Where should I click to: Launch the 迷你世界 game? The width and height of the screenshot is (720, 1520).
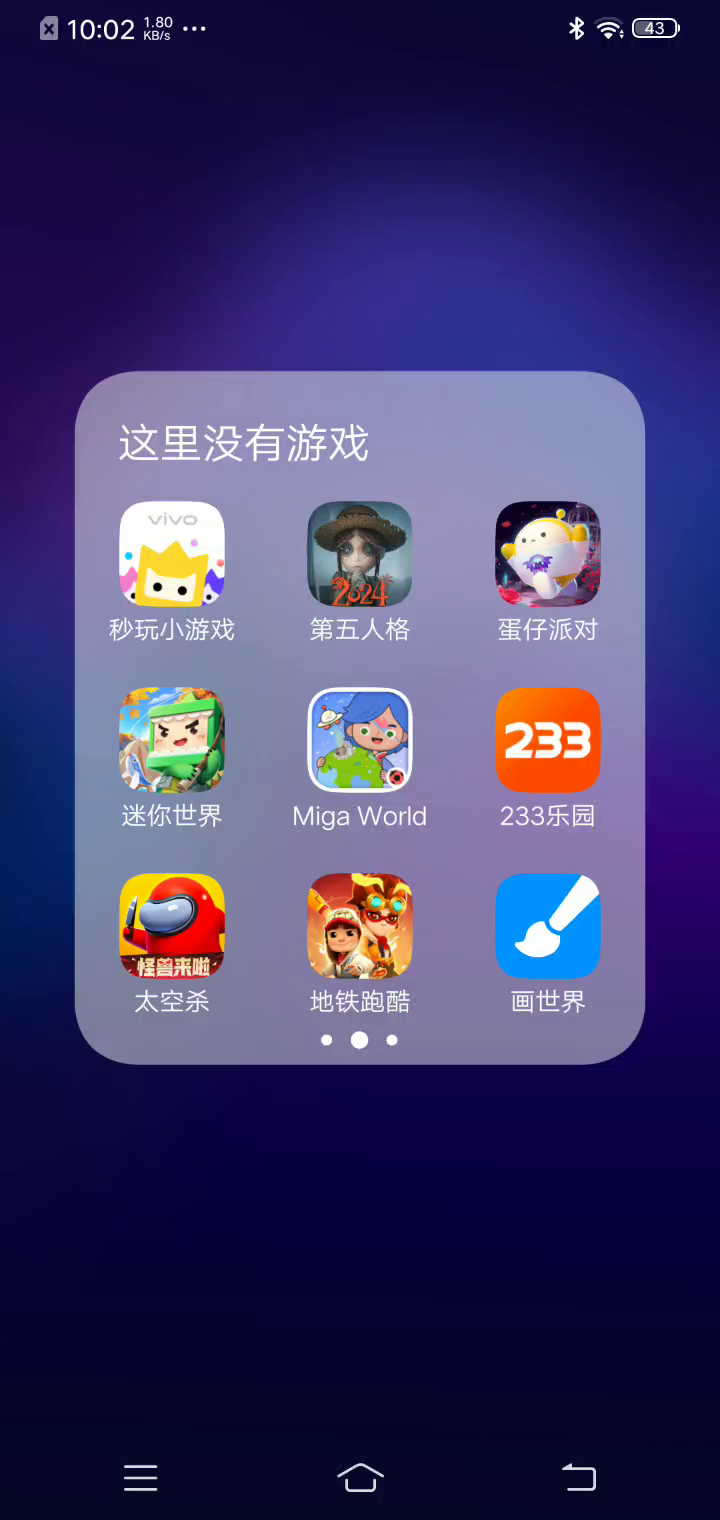click(x=172, y=740)
